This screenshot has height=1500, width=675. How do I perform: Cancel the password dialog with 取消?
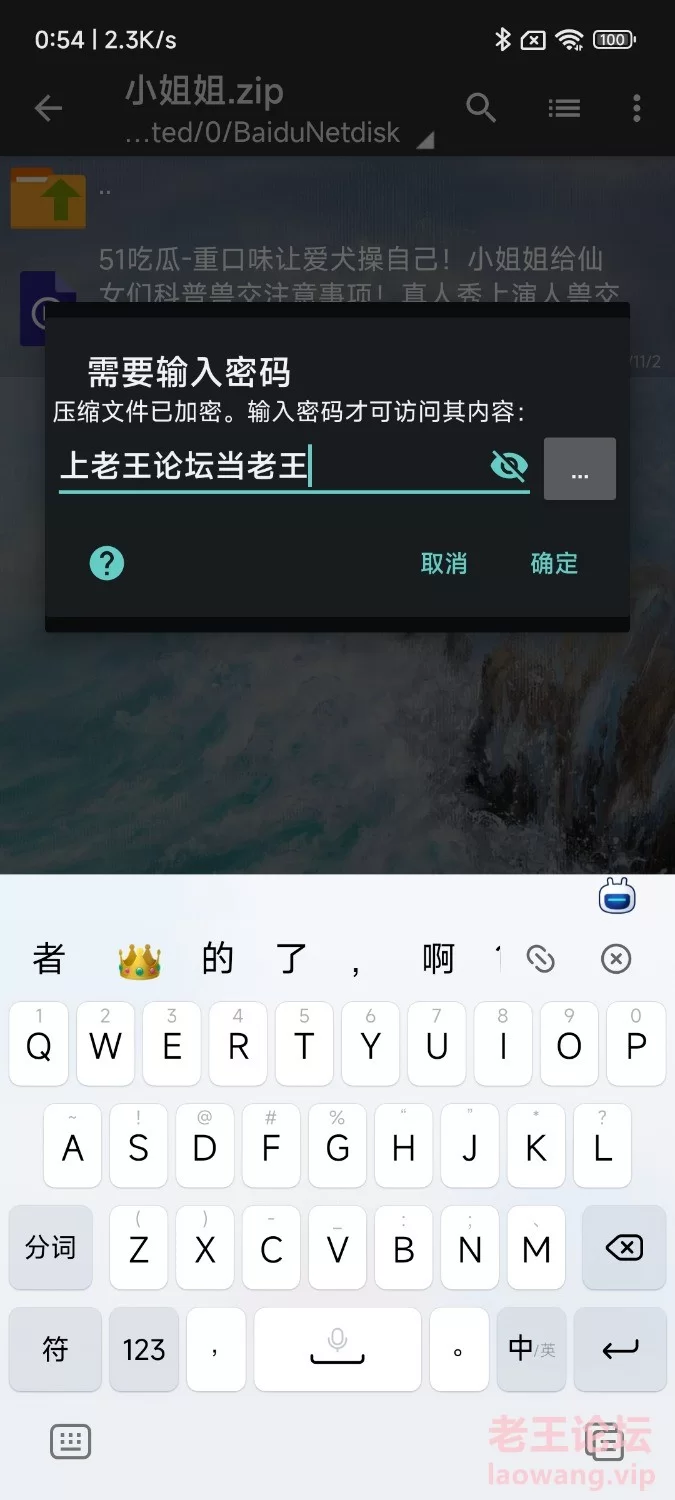click(444, 563)
